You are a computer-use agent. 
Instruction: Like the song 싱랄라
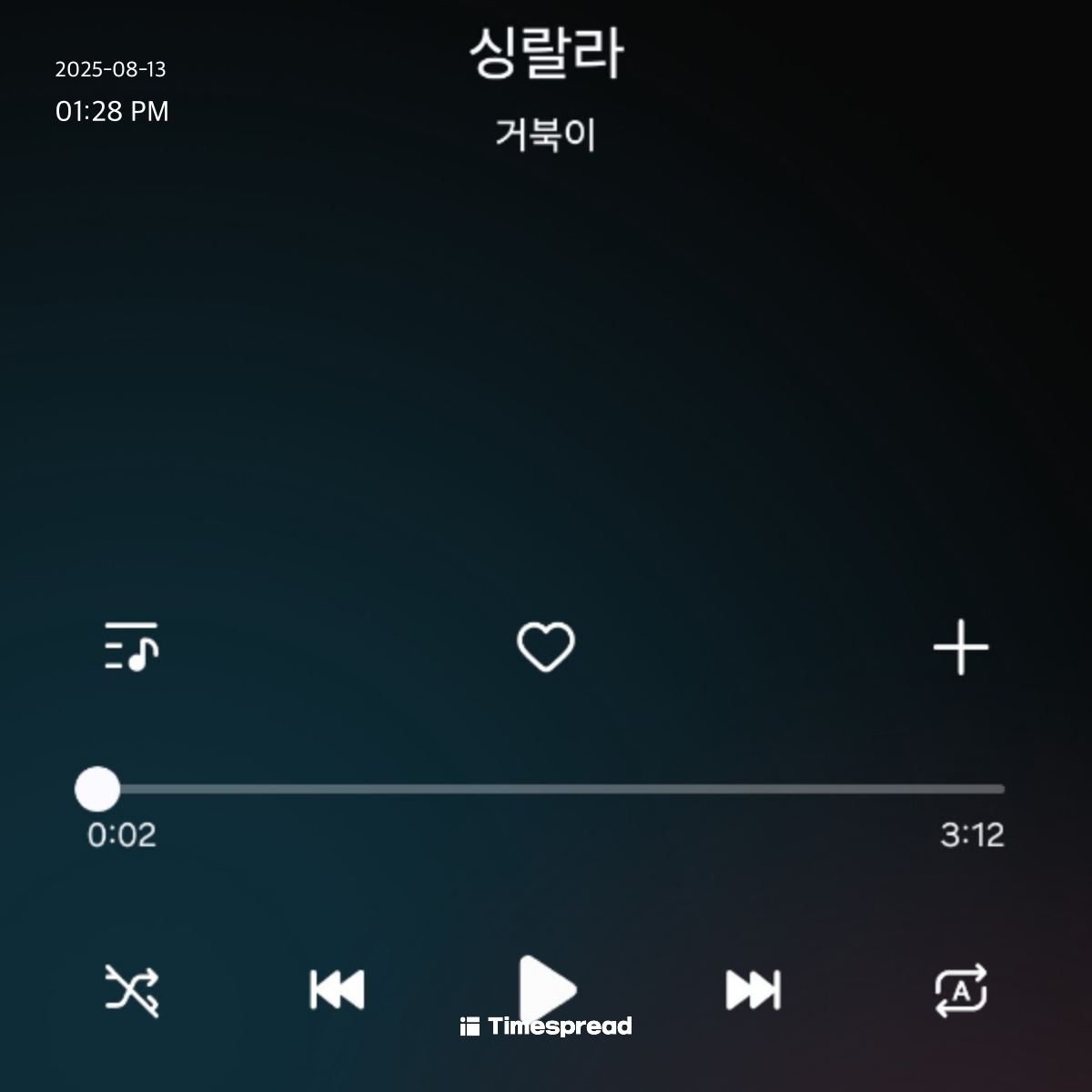tap(546, 647)
